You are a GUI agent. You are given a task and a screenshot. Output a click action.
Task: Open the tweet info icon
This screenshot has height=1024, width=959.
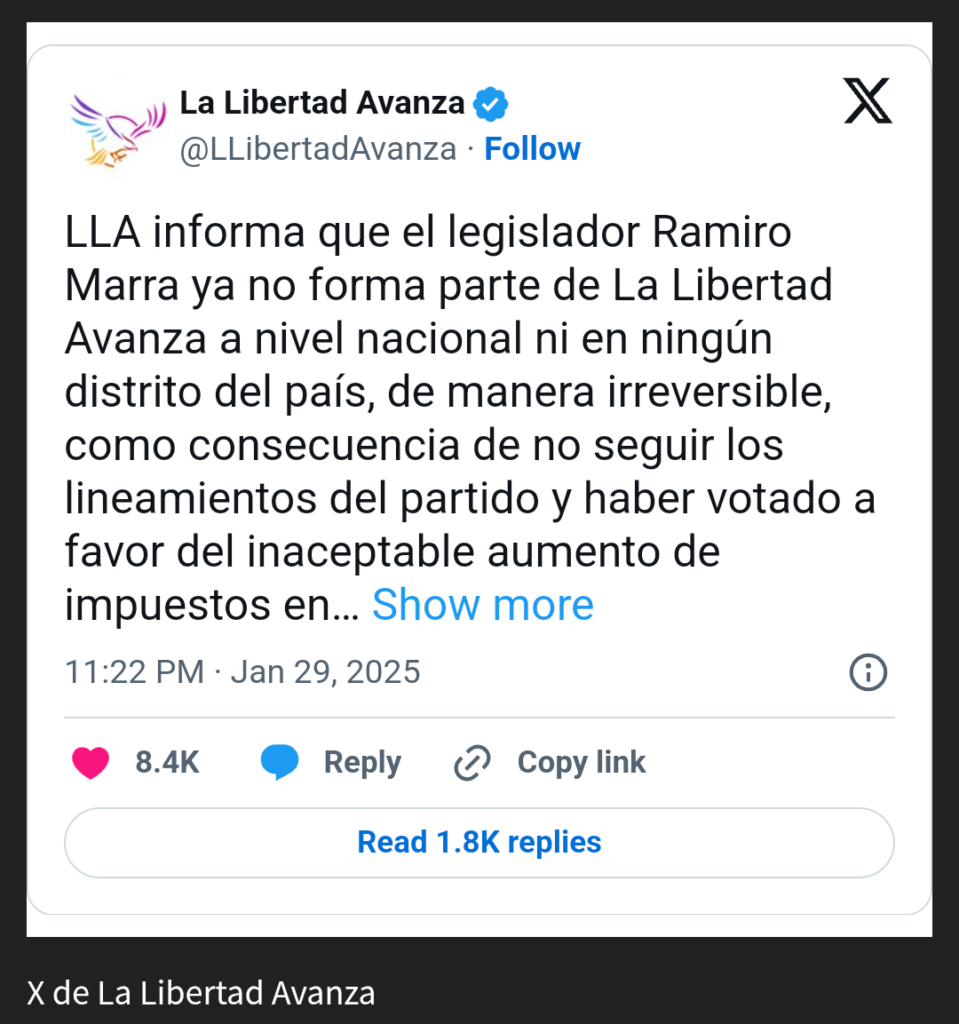pos(868,672)
